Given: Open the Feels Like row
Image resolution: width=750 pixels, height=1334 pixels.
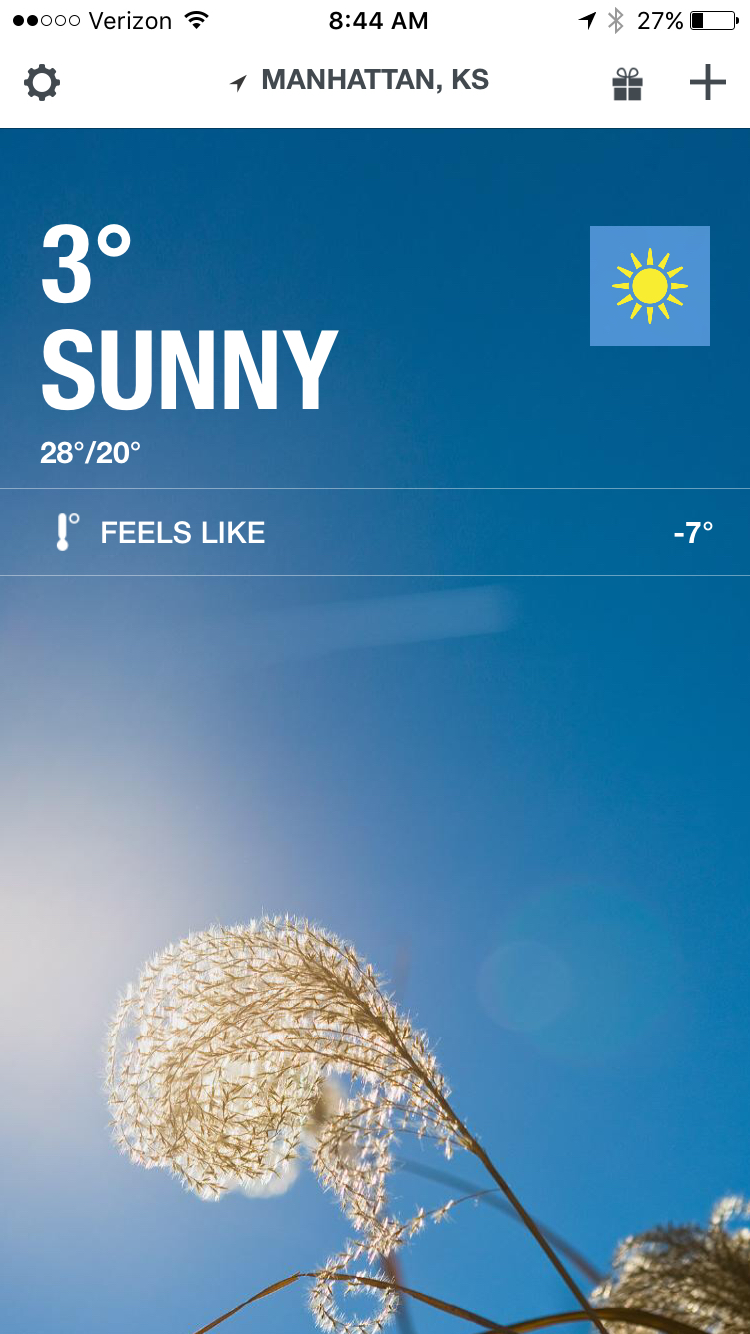Looking at the screenshot, I should click(x=375, y=532).
